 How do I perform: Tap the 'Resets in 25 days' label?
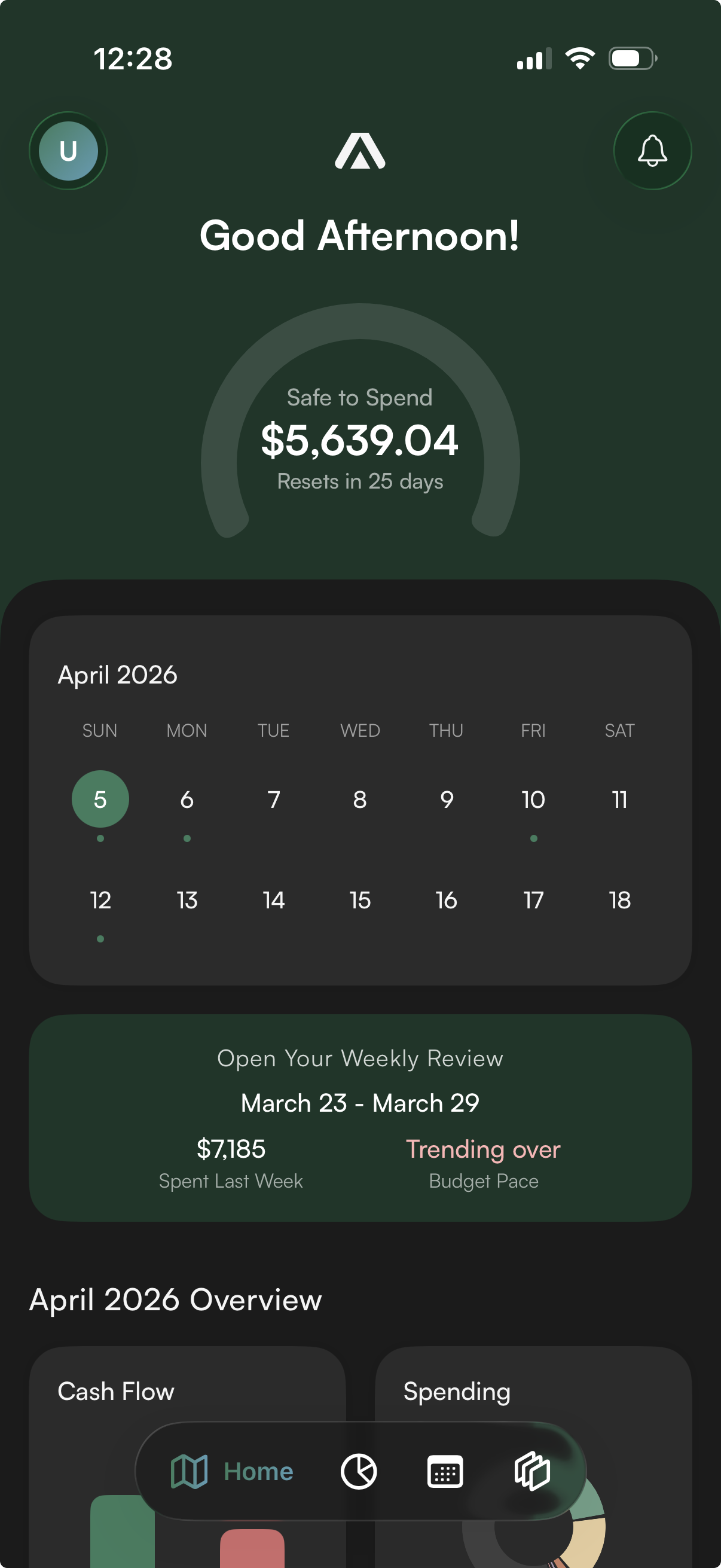click(360, 481)
